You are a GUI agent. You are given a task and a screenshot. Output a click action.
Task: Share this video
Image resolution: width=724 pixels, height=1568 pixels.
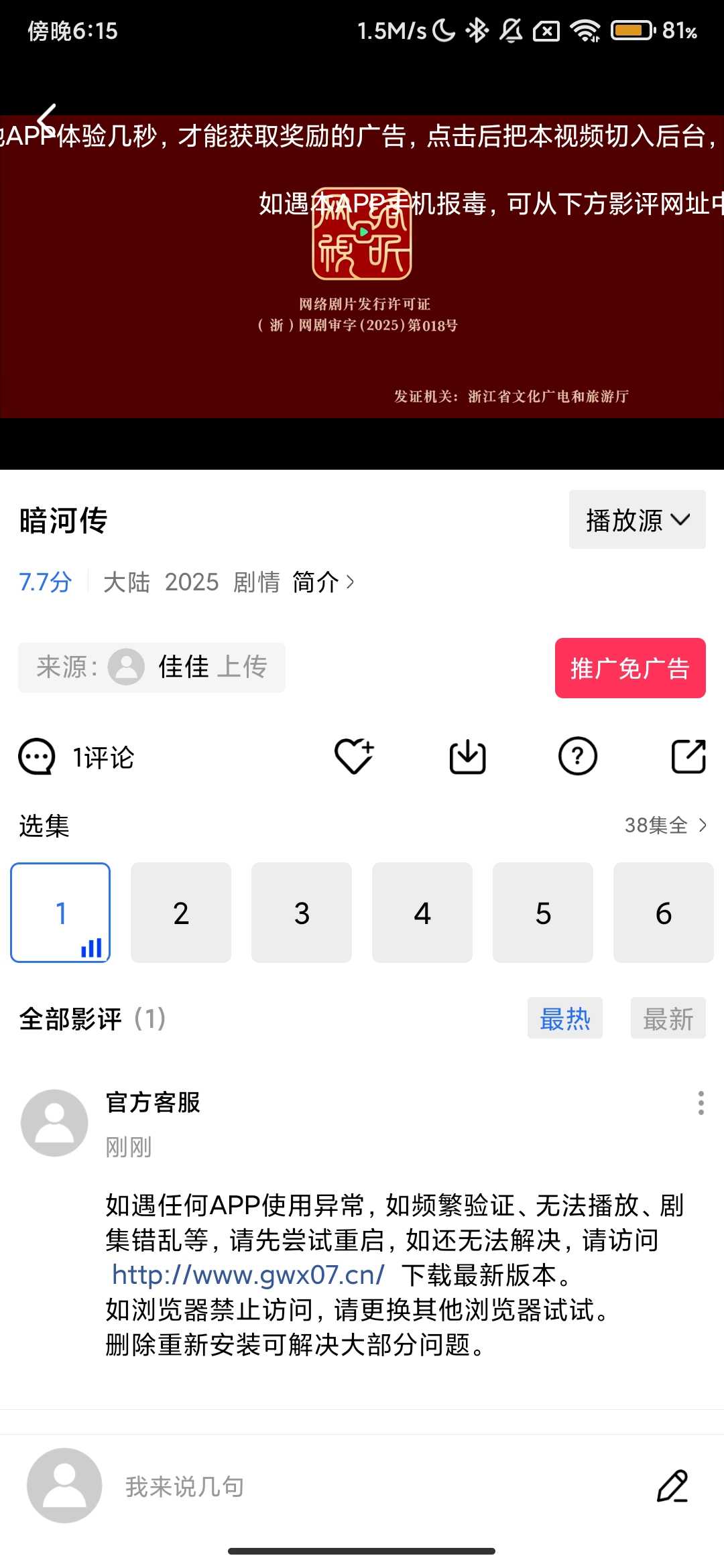click(688, 757)
